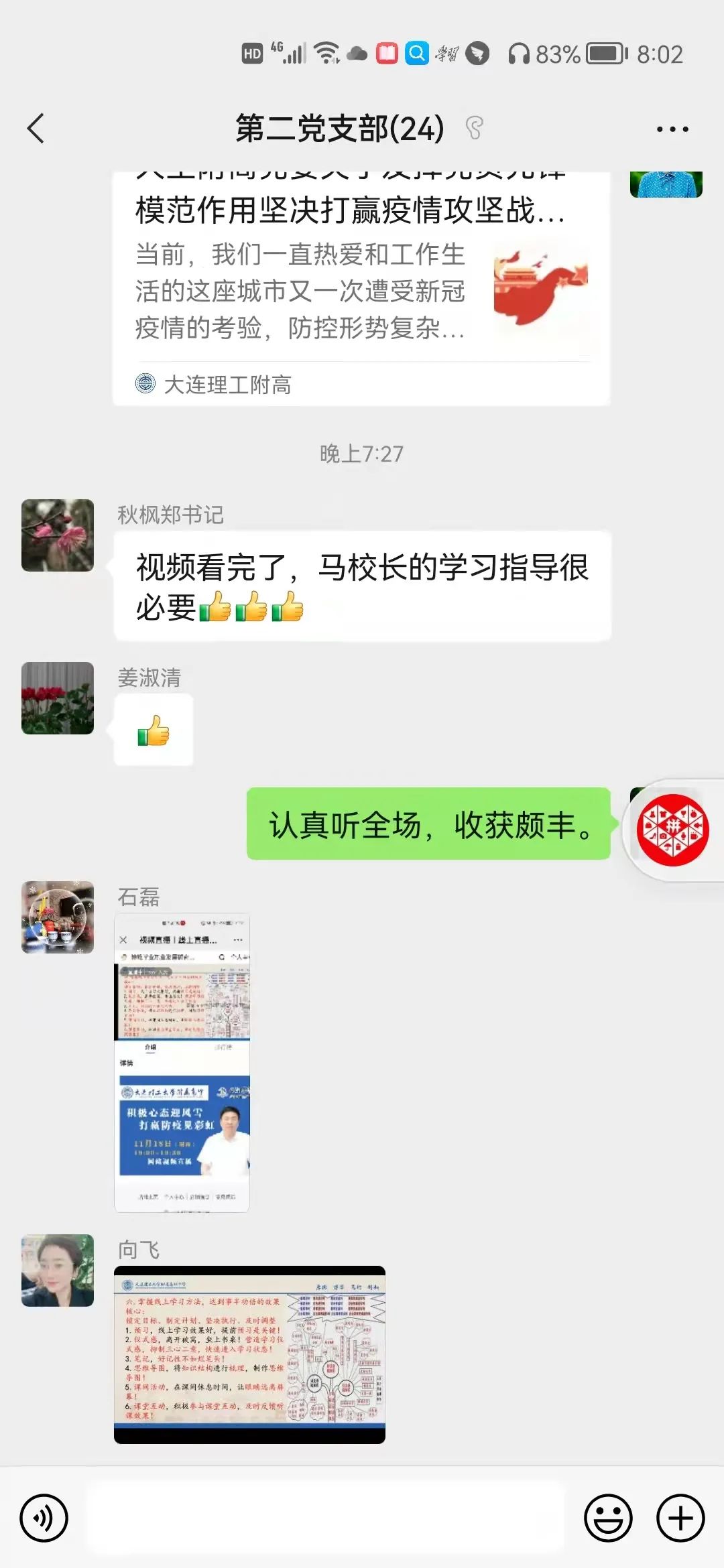
Task: Open the slide image sent by 向飞
Action: point(249,1355)
